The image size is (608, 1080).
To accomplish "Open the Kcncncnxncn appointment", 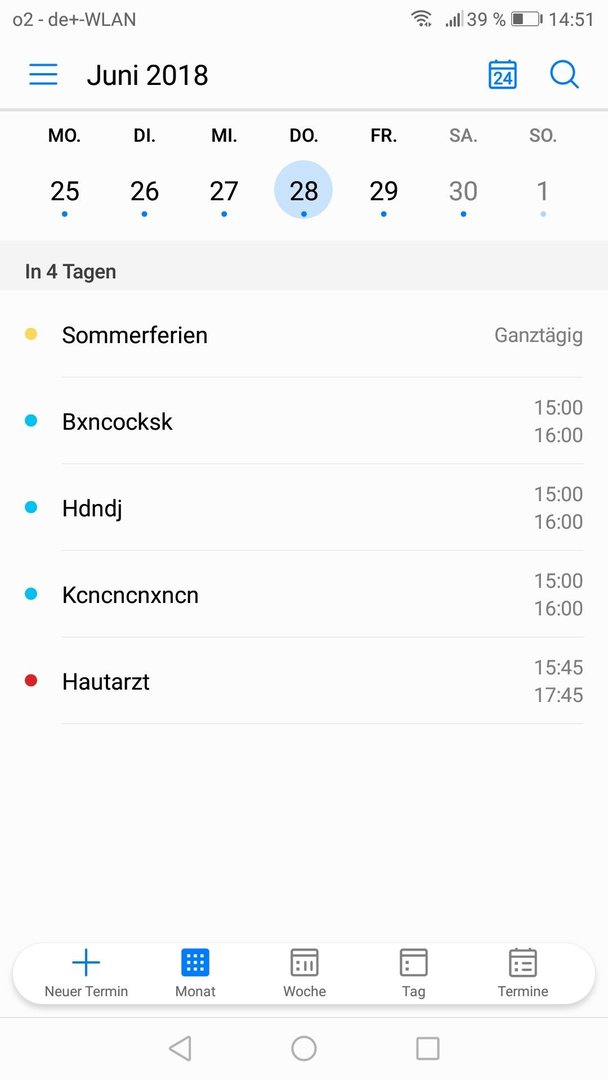I will (x=304, y=594).
